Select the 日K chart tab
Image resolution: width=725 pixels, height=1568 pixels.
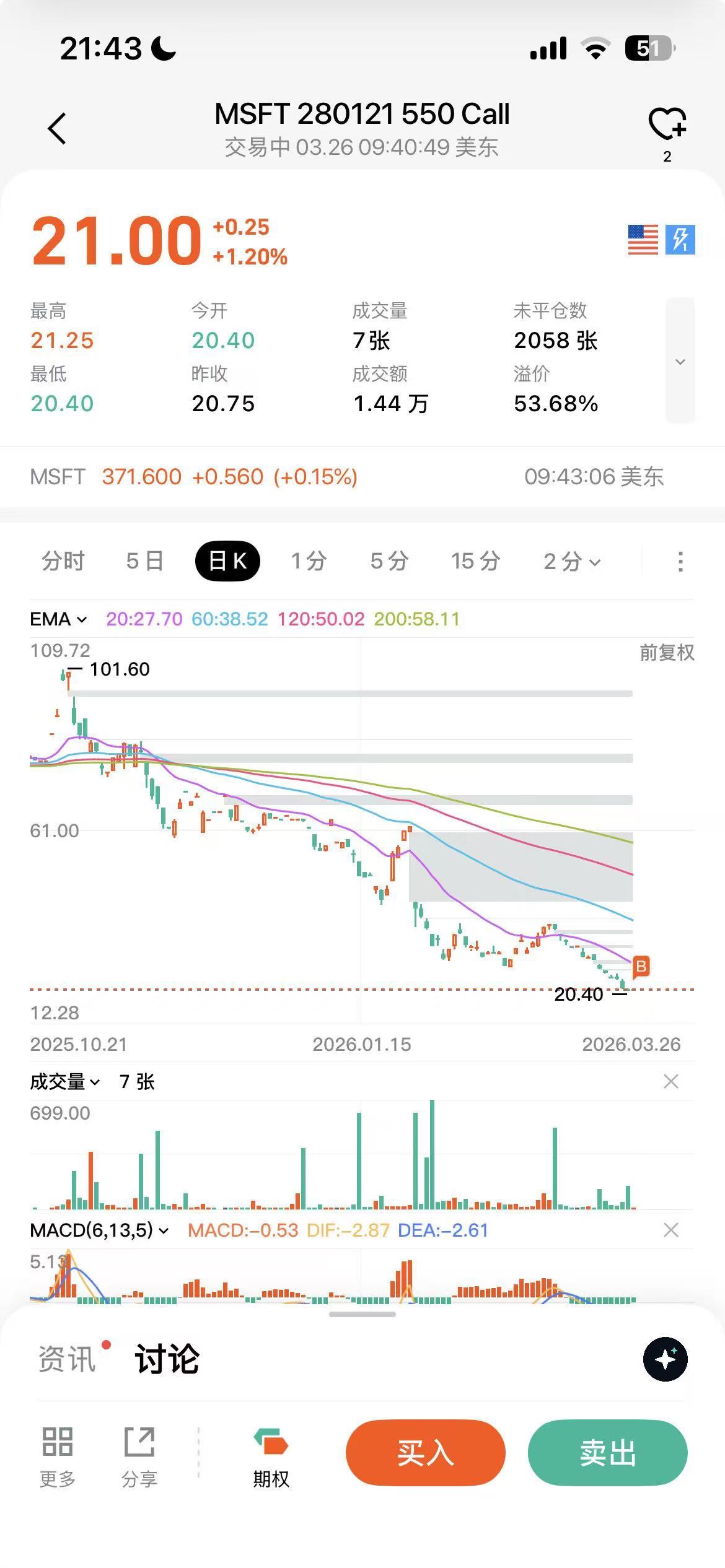click(x=227, y=561)
